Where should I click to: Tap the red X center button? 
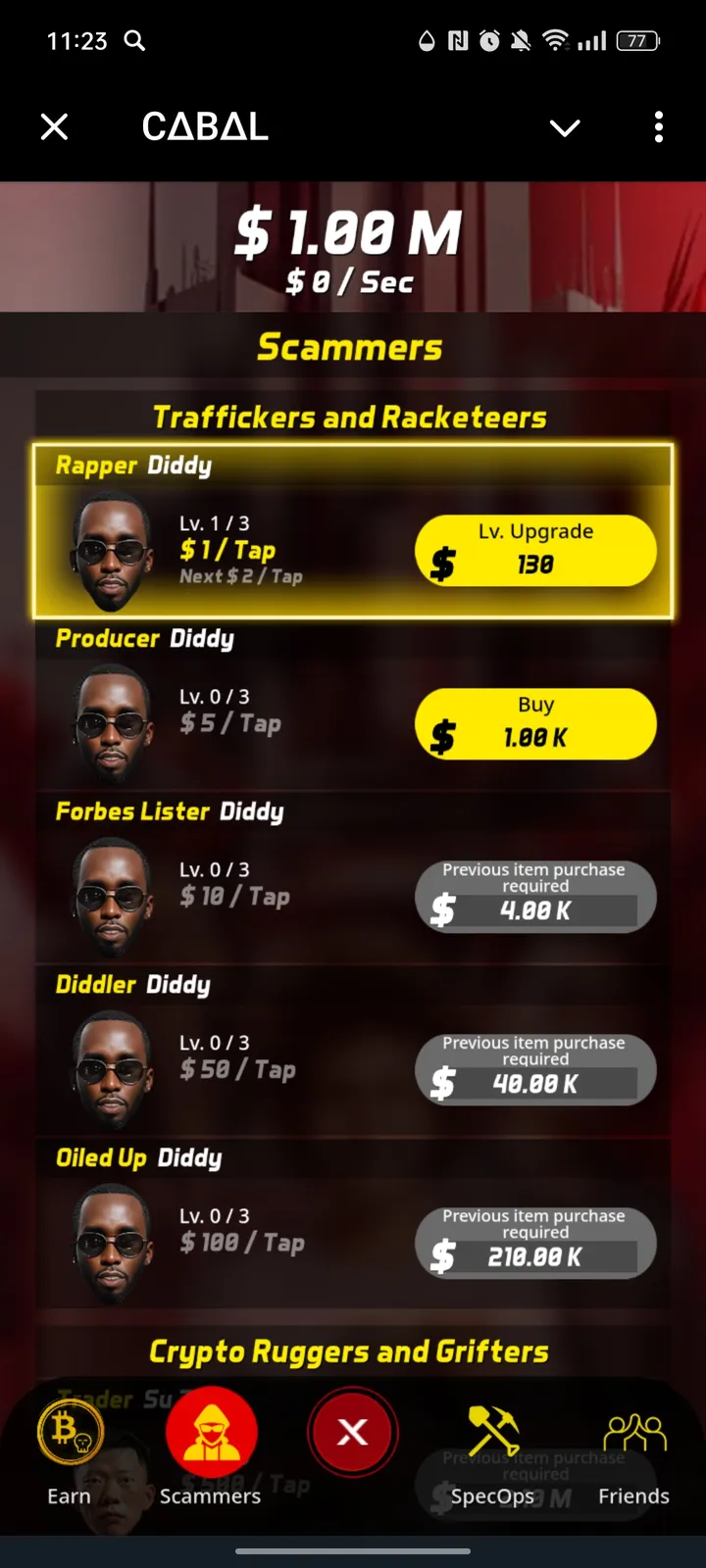(353, 1433)
